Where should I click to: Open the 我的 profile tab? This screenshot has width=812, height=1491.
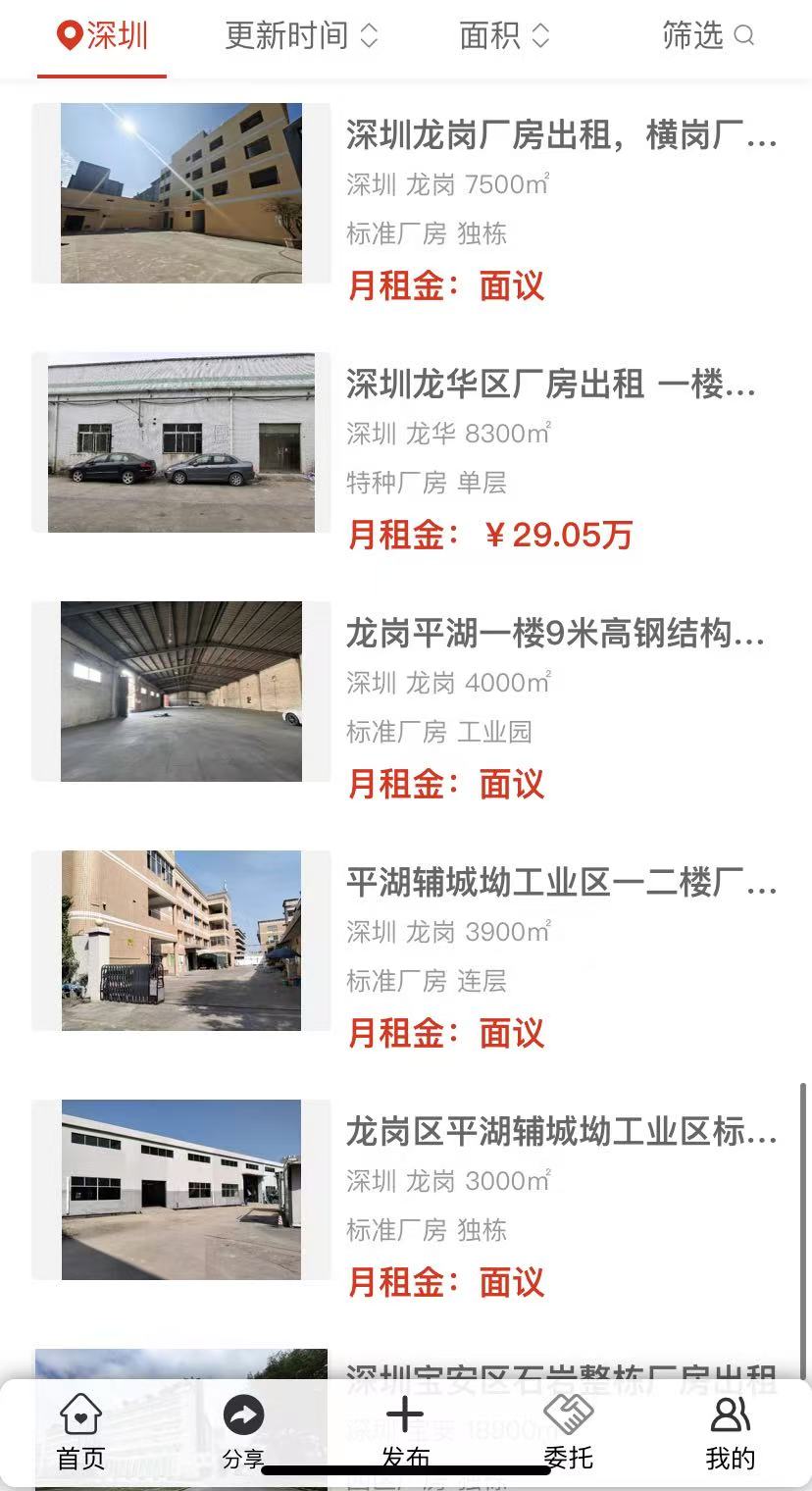click(730, 1432)
